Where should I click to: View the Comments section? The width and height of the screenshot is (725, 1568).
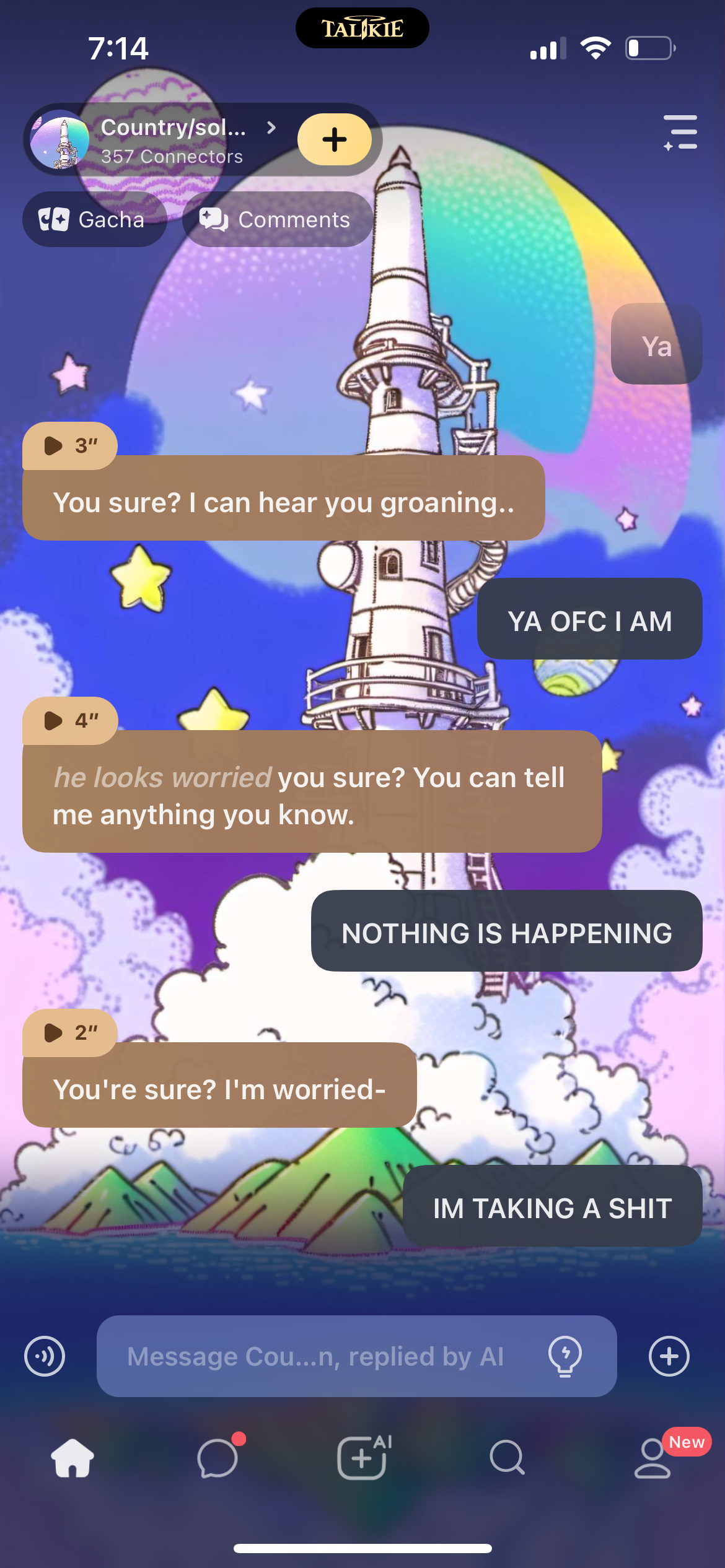(277, 219)
